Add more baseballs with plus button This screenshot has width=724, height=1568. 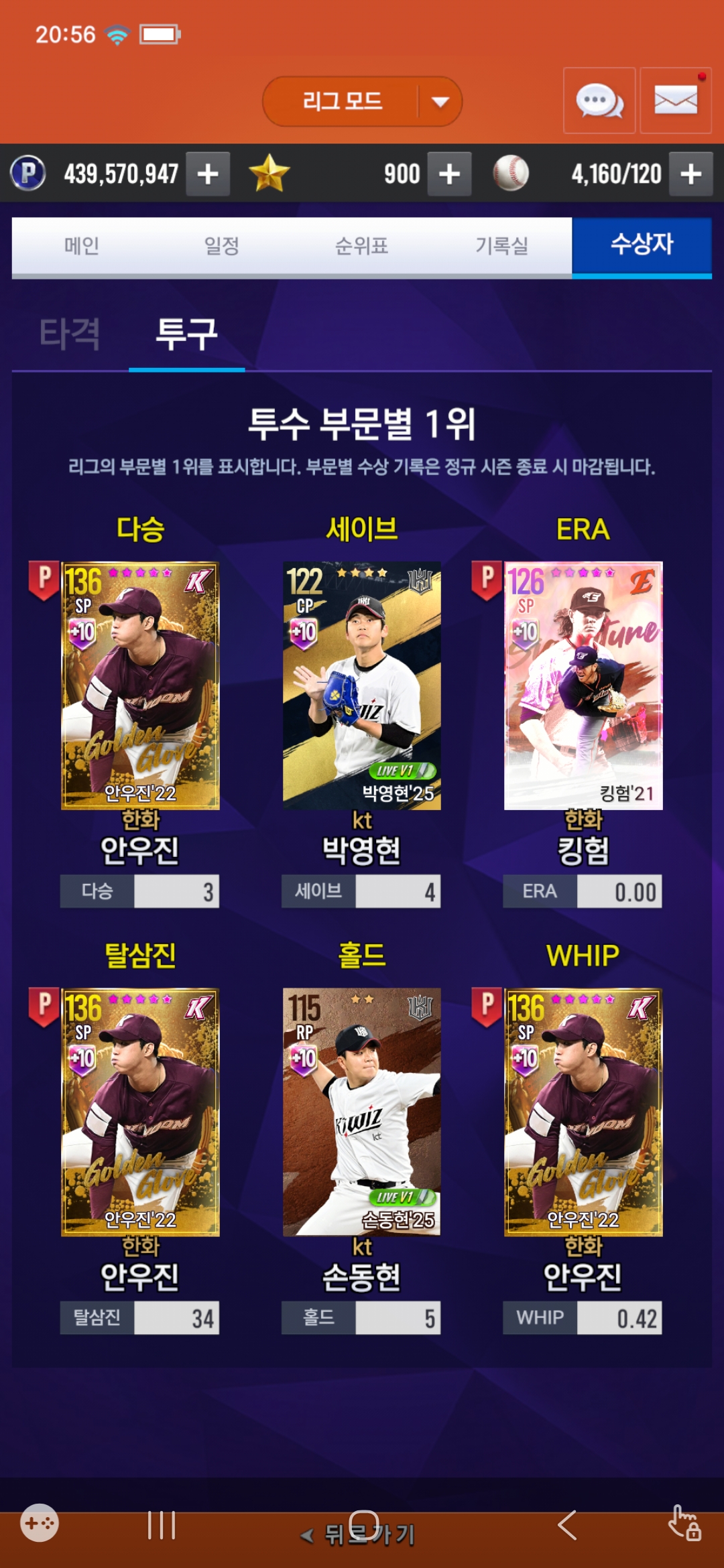690,174
